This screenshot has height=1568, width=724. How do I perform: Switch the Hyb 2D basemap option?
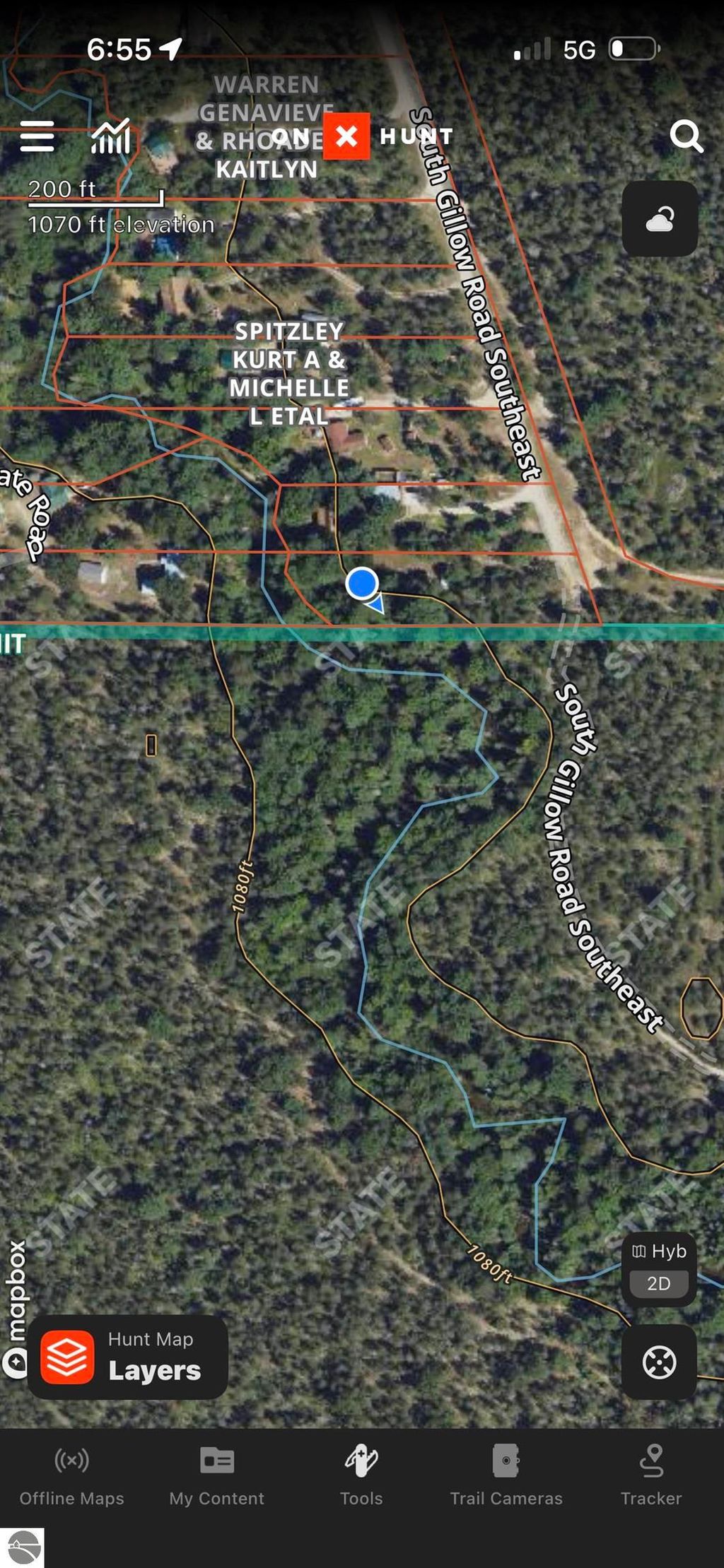(x=659, y=1270)
